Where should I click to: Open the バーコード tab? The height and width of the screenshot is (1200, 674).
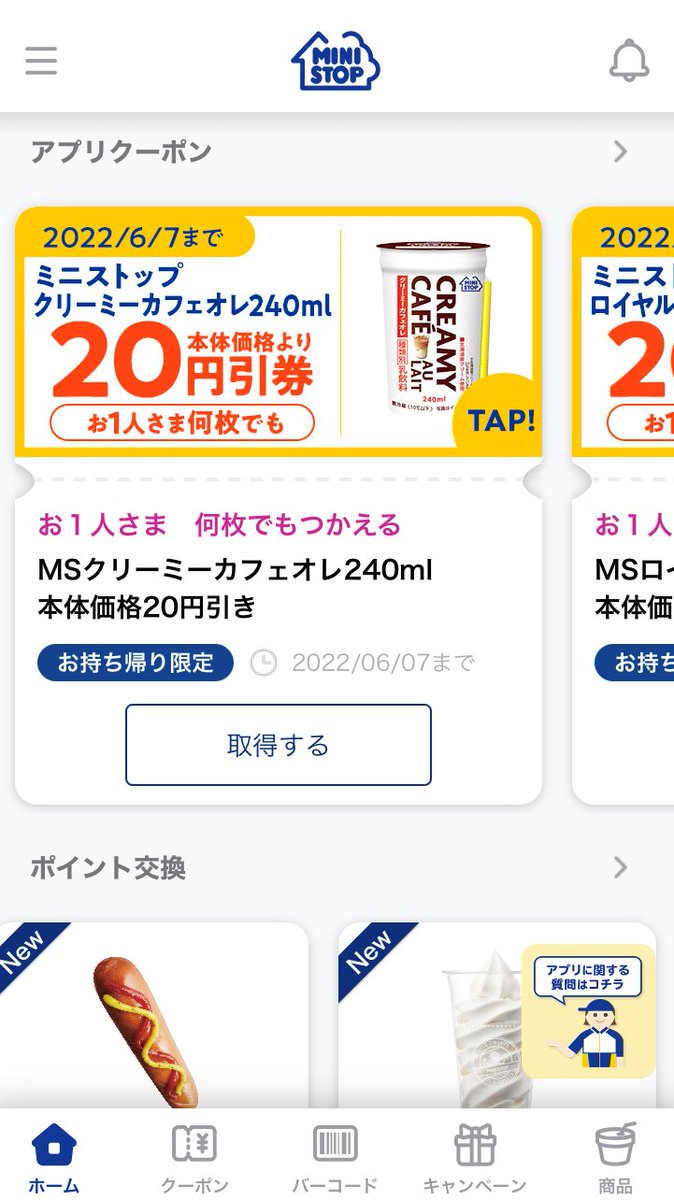335,1155
